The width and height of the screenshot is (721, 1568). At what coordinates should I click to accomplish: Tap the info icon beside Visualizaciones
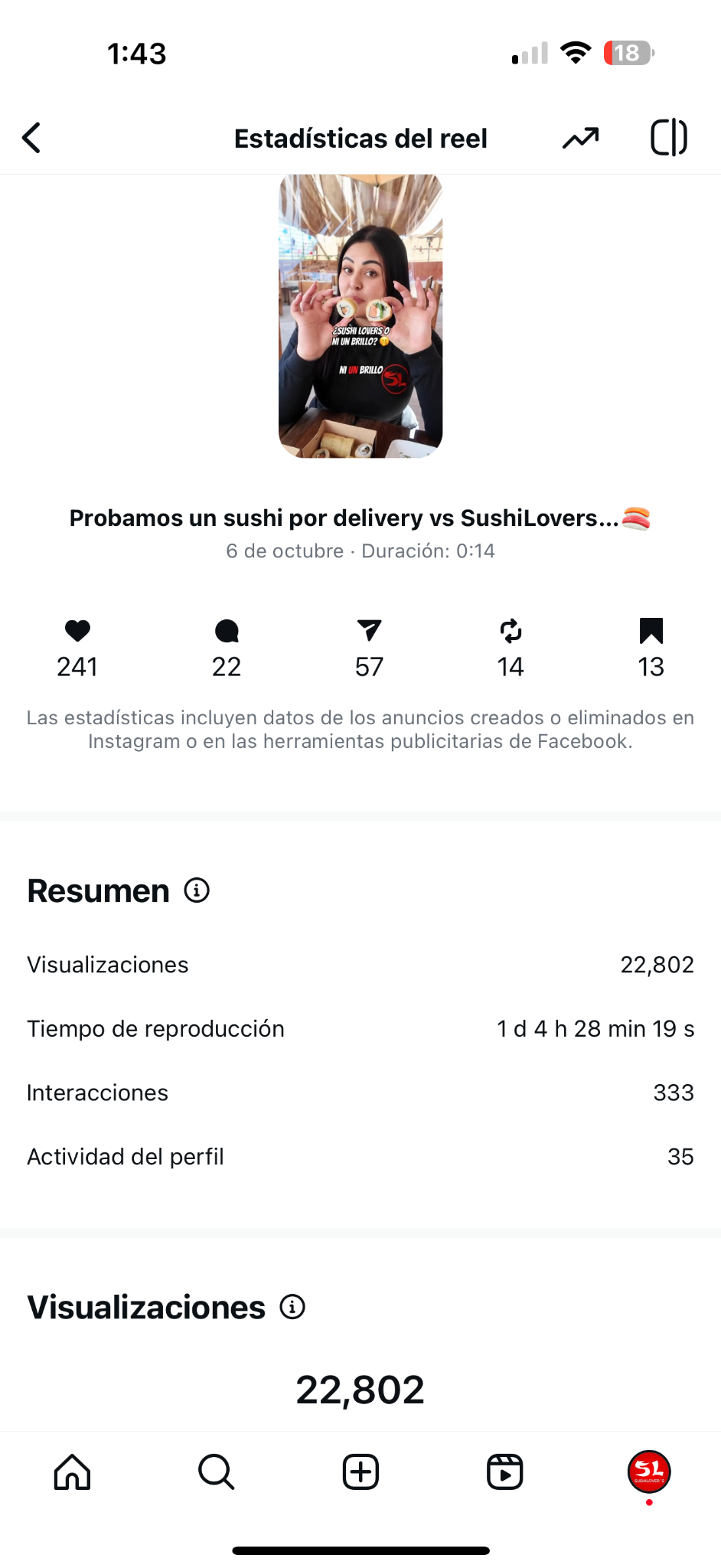pos(292,1308)
